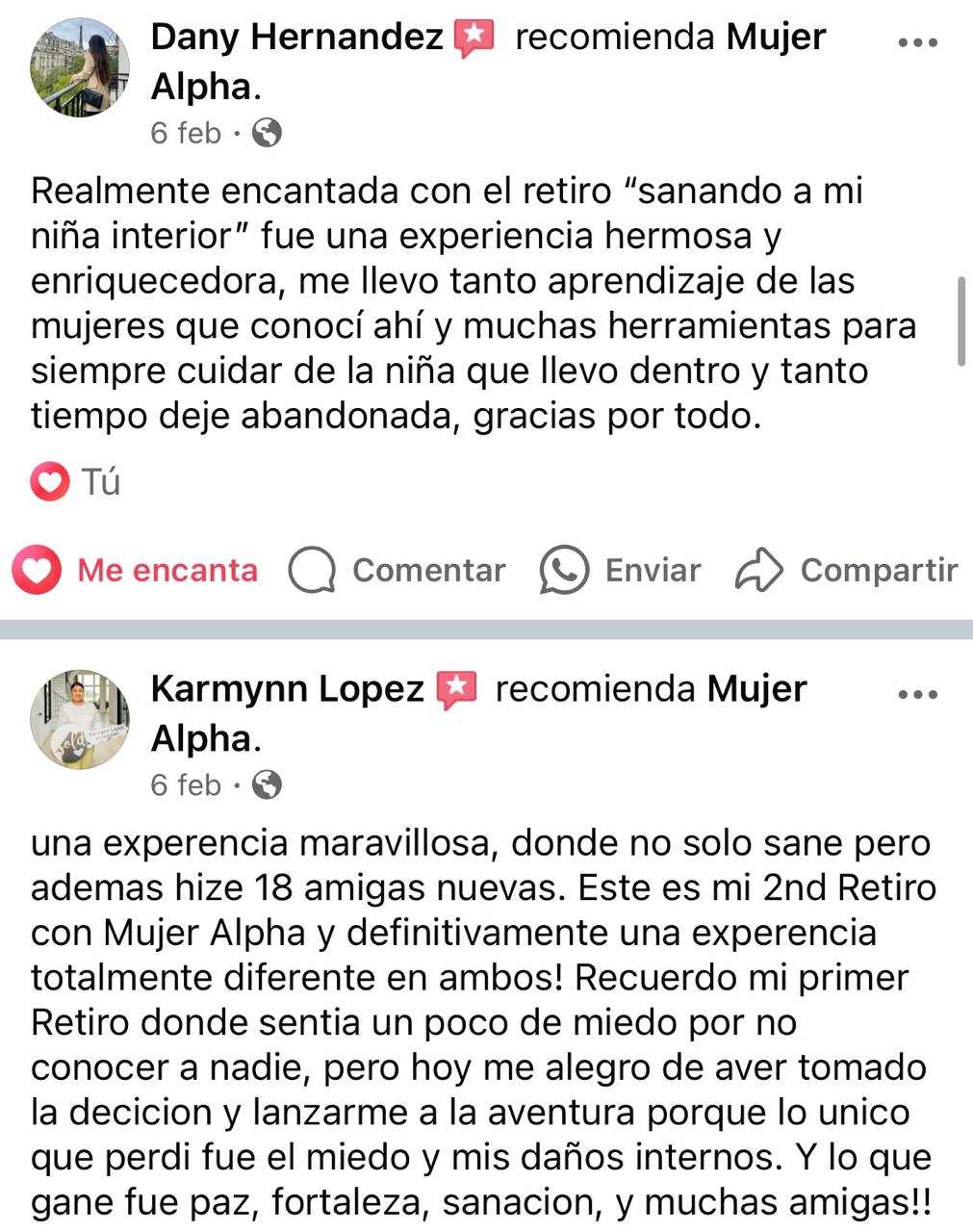The height and width of the screenshot is (1232, 973).
Task: Open Karmynn Lopez's profile picture
Action: tap(80, 719)
